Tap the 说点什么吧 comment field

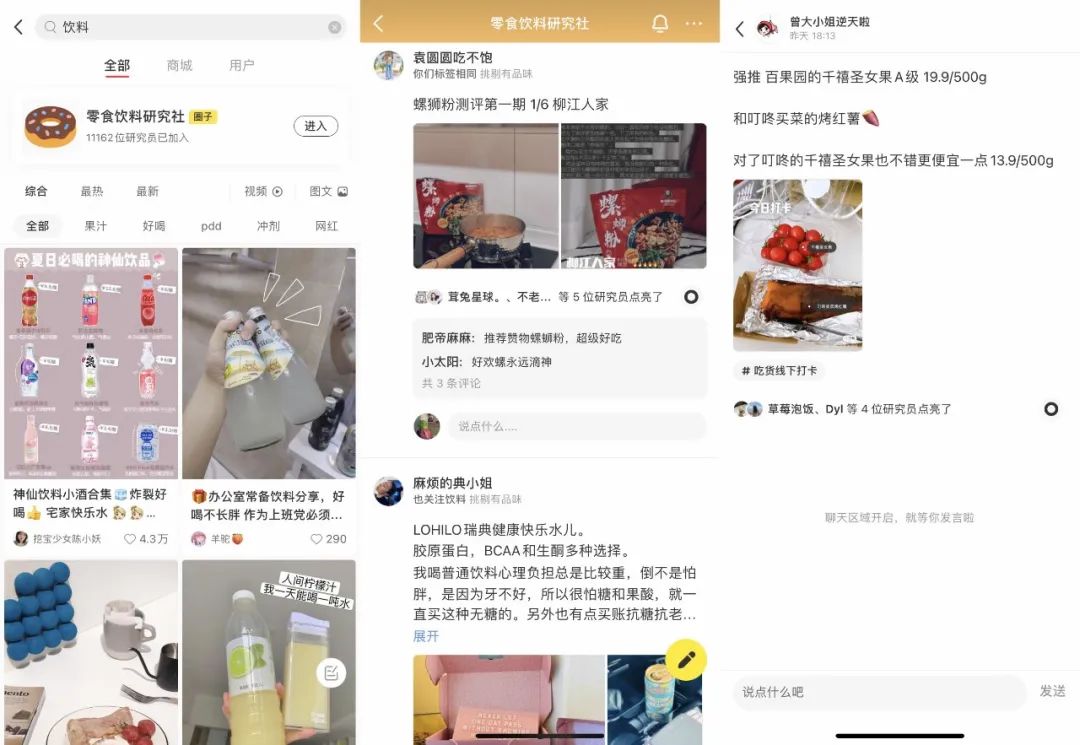point(878,692)
